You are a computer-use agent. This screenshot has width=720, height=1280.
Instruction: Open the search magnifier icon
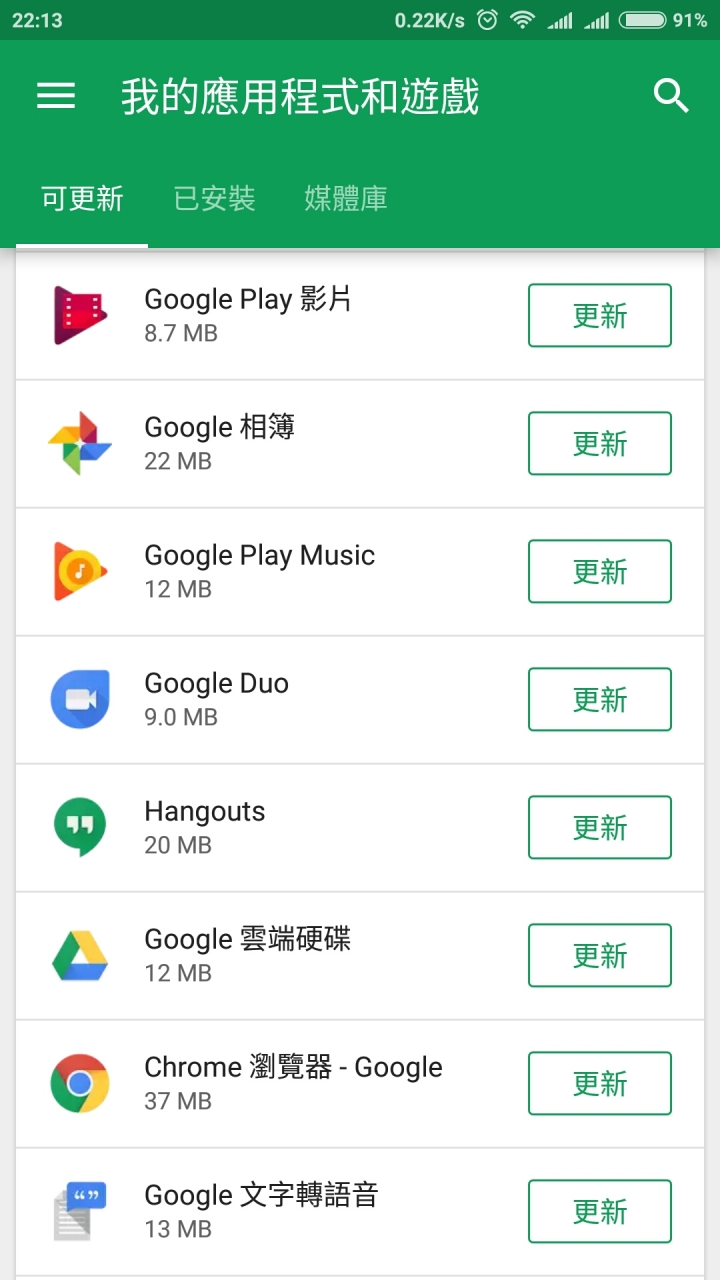point(671,96)
